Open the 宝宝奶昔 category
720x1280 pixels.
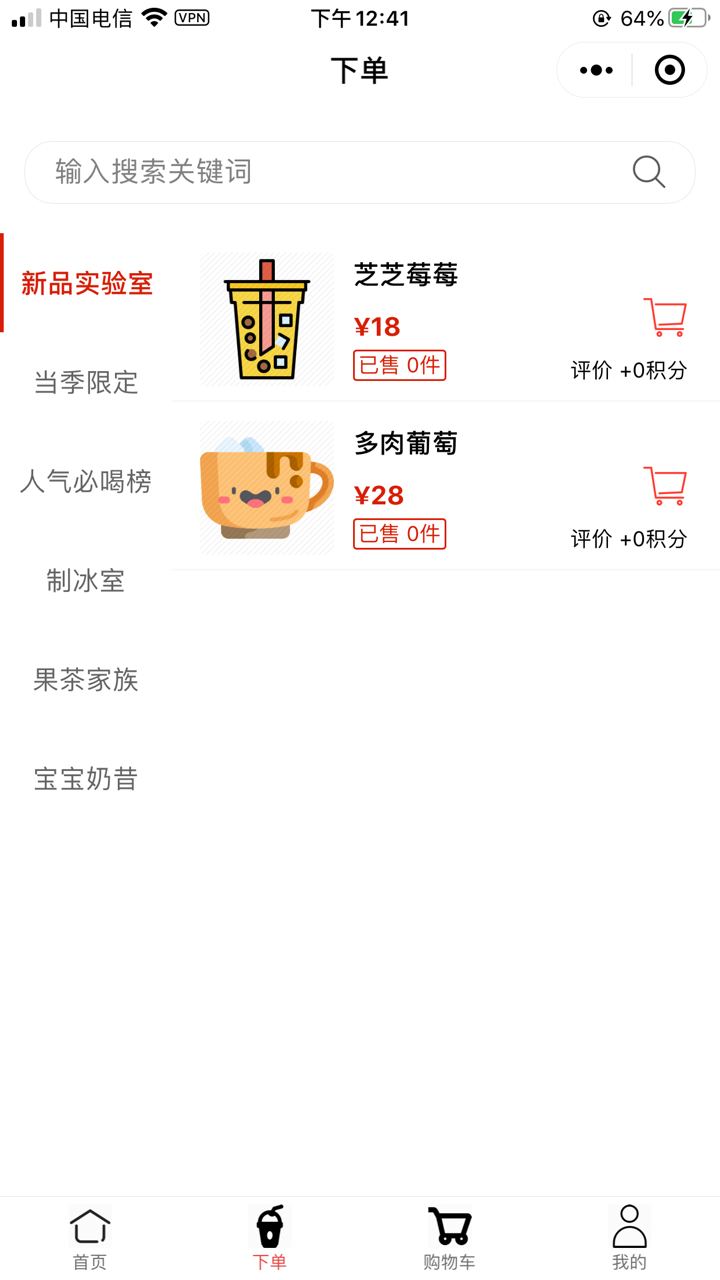[x=86, y=779]
